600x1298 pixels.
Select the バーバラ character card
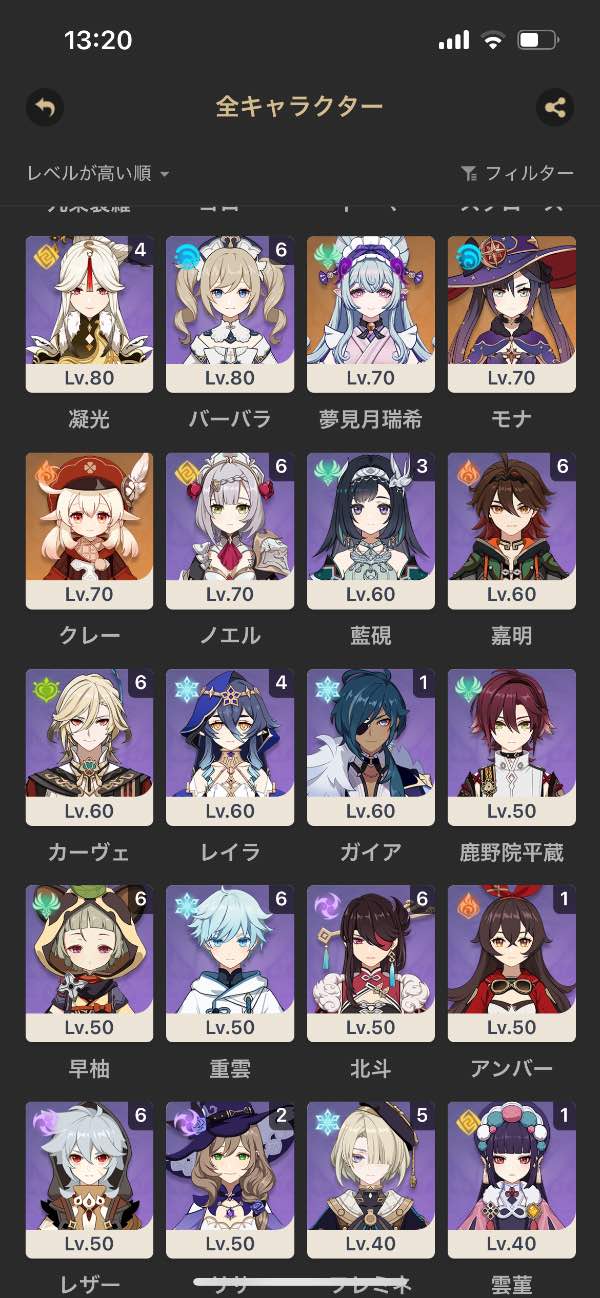click(230, 313)
